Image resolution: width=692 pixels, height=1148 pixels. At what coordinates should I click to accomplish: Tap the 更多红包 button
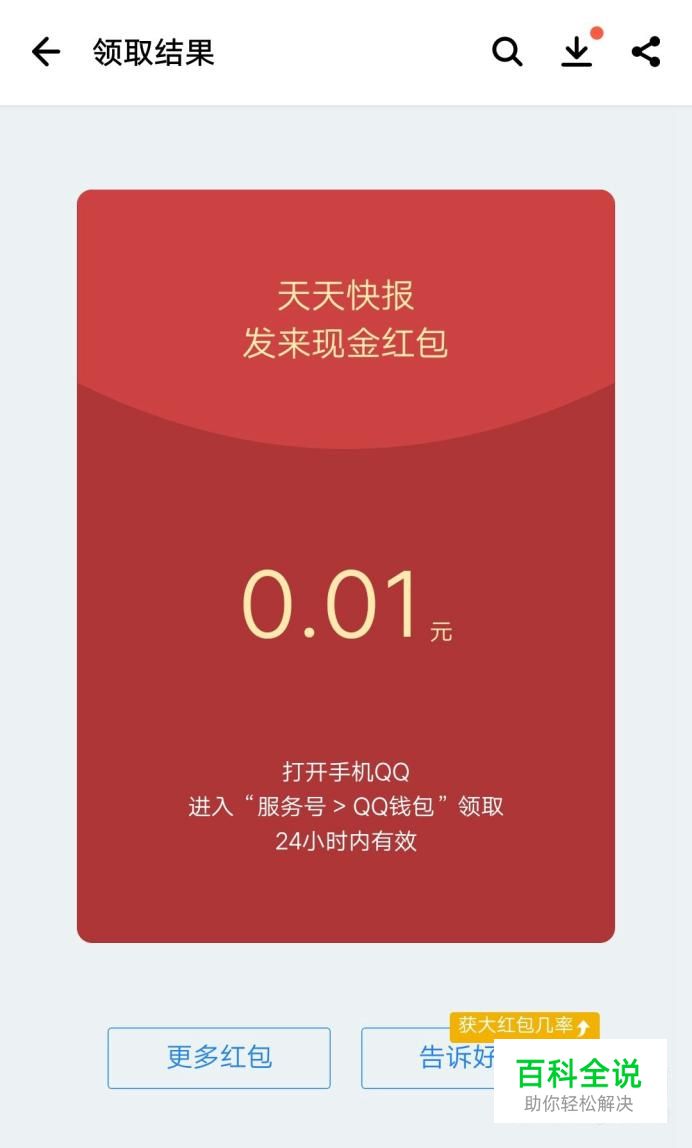pos(219,1058)
